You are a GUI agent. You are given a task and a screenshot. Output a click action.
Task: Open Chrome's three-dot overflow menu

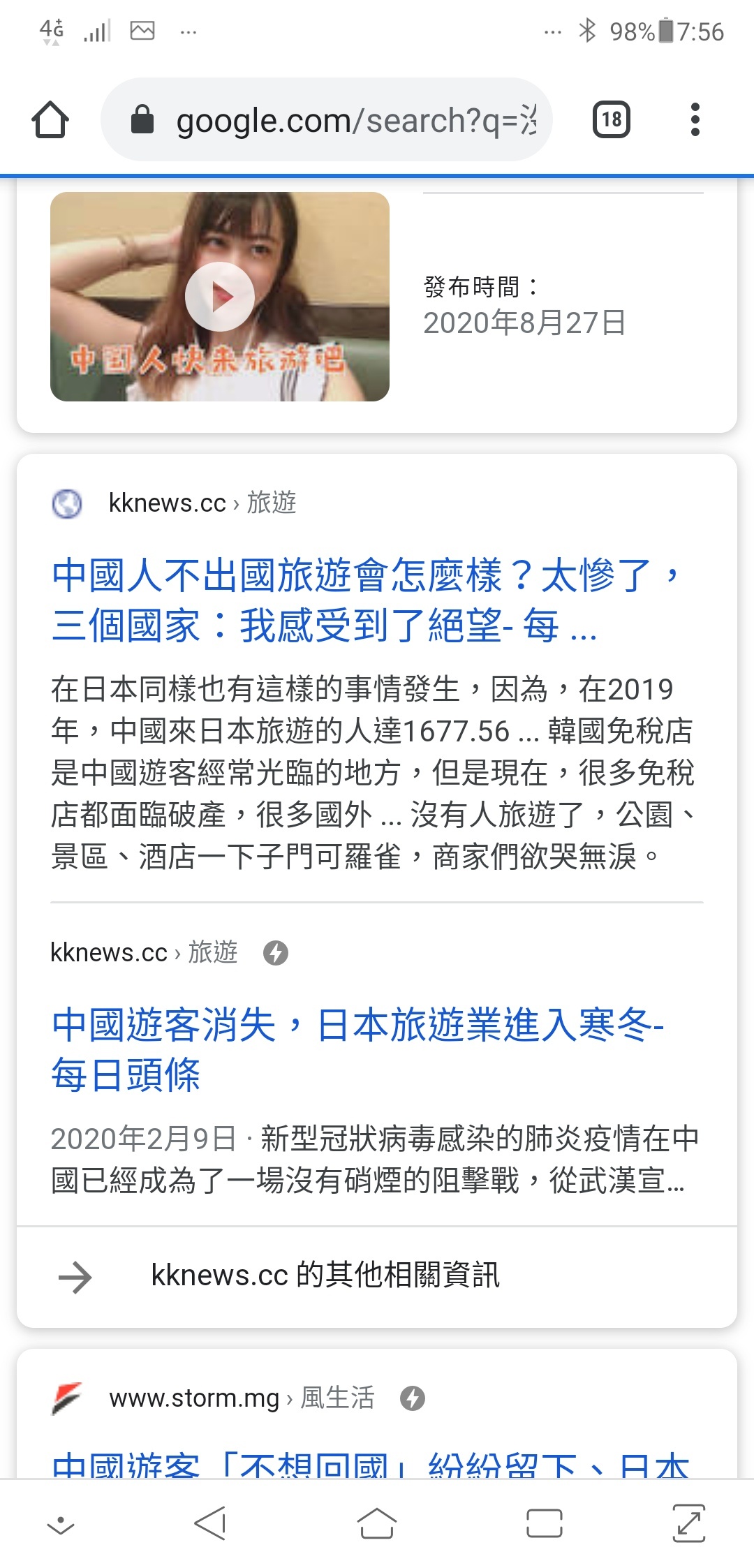click(695, 120)
